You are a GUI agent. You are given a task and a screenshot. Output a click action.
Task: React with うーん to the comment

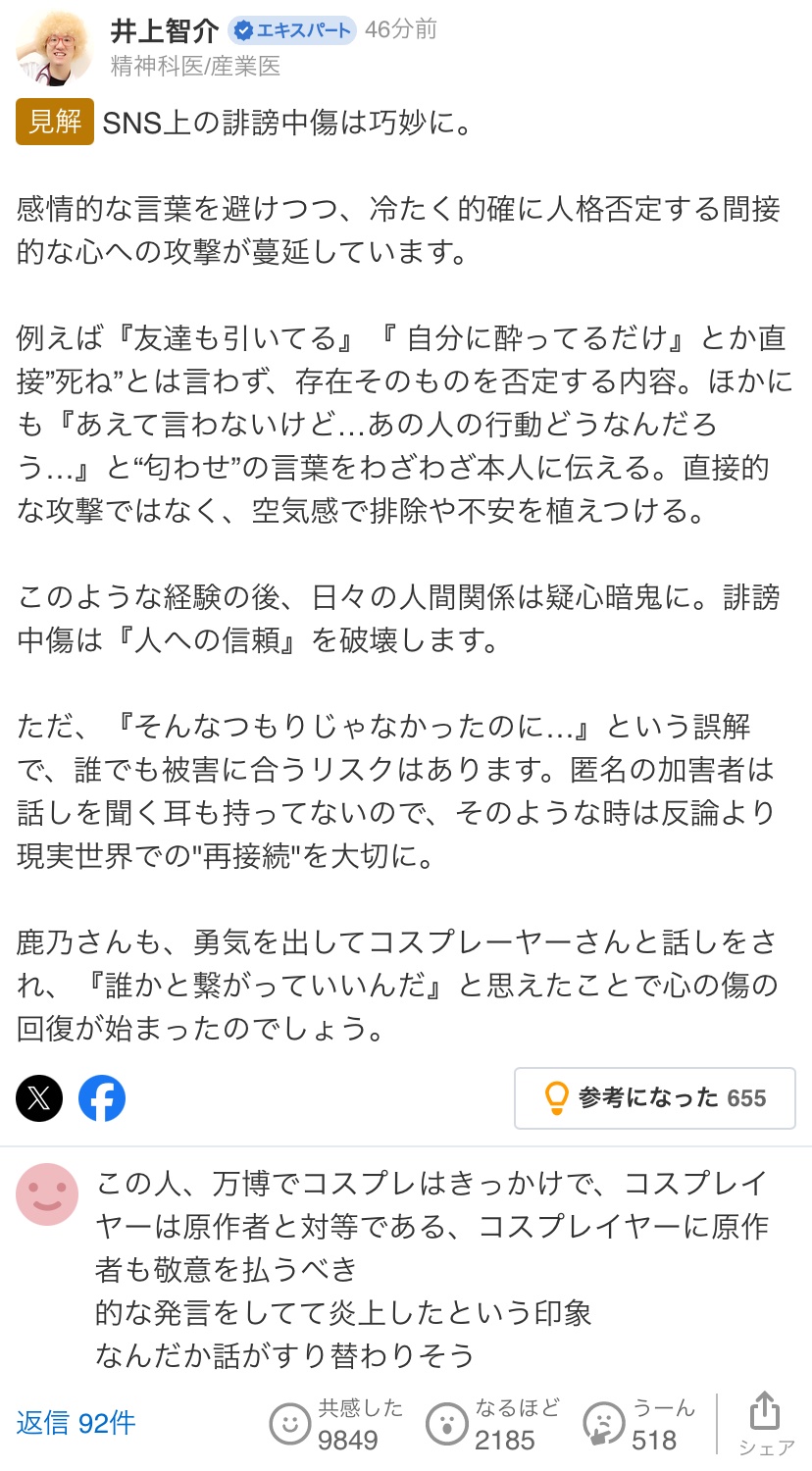[x=638, y=1424]
